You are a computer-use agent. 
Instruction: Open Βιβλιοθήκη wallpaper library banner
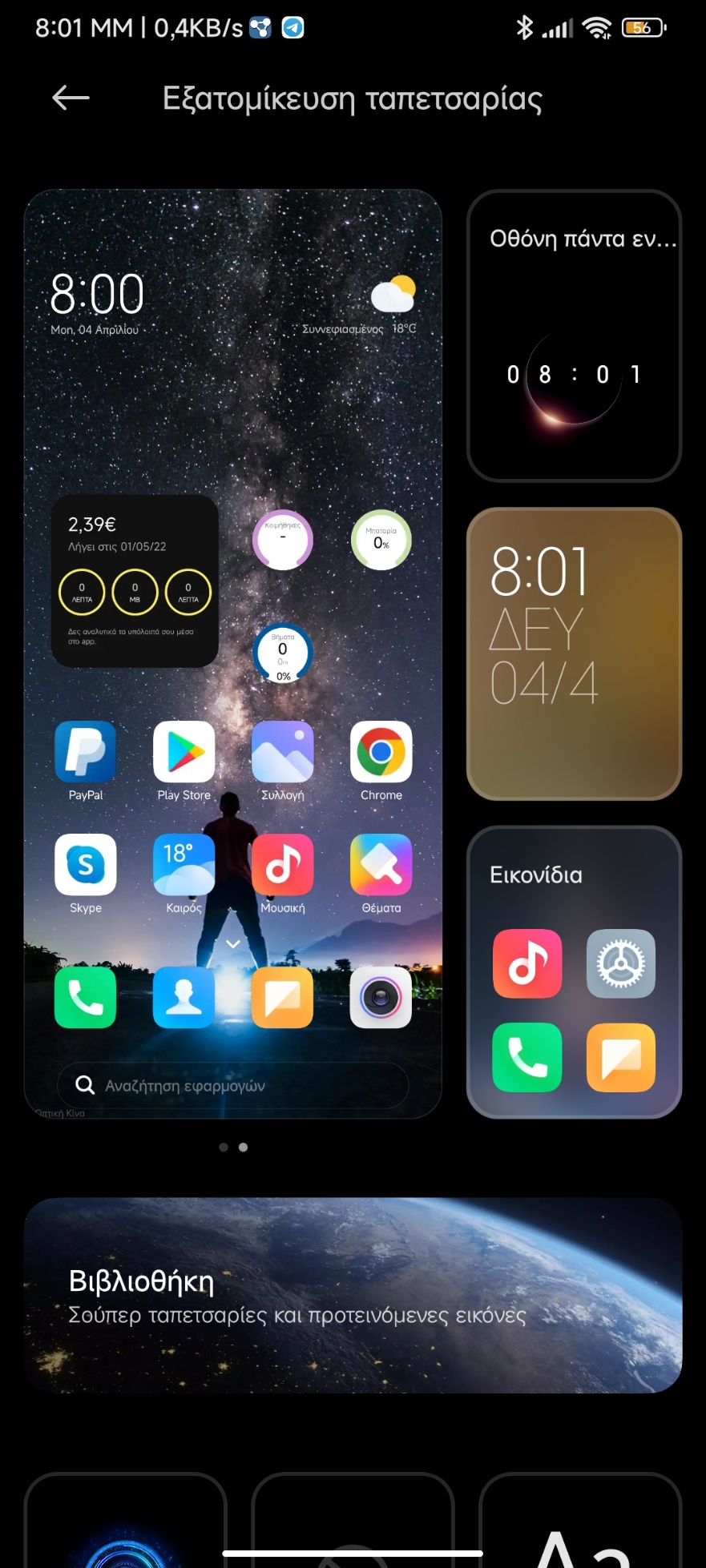(x=353, y=1295)
